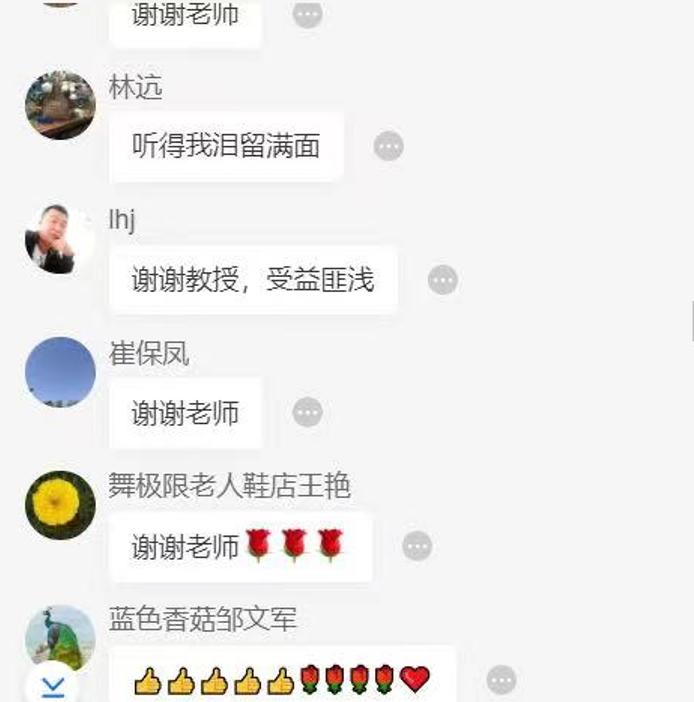Screen dimensions: 694x702
Task: Open more options next to lhj's message
Action: pos(442,280)
